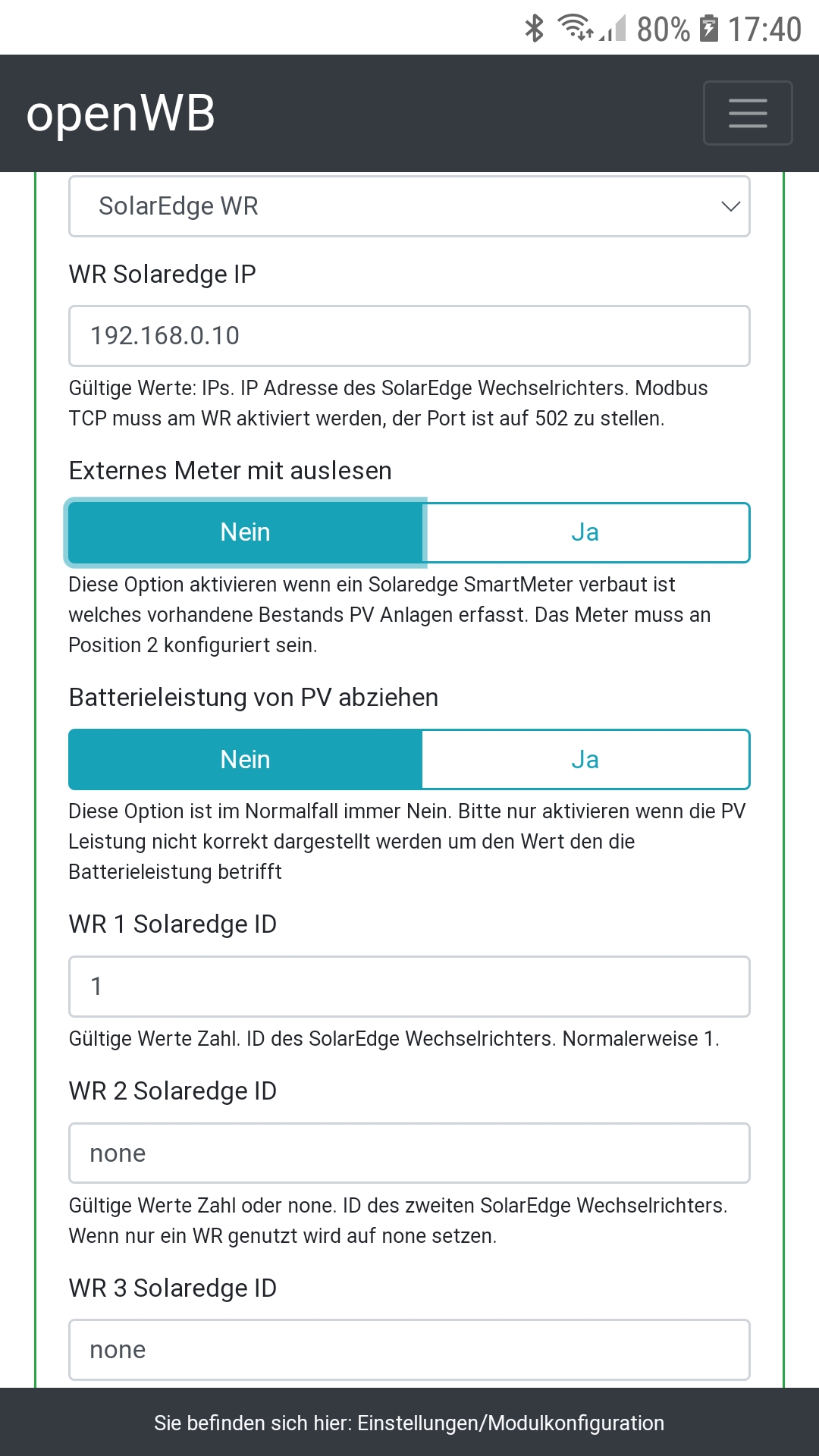The width and height of the screenshot is (819, 1456).
Task: Edit the WR 3 Solaredge ID field
Action: [409, 1350]
